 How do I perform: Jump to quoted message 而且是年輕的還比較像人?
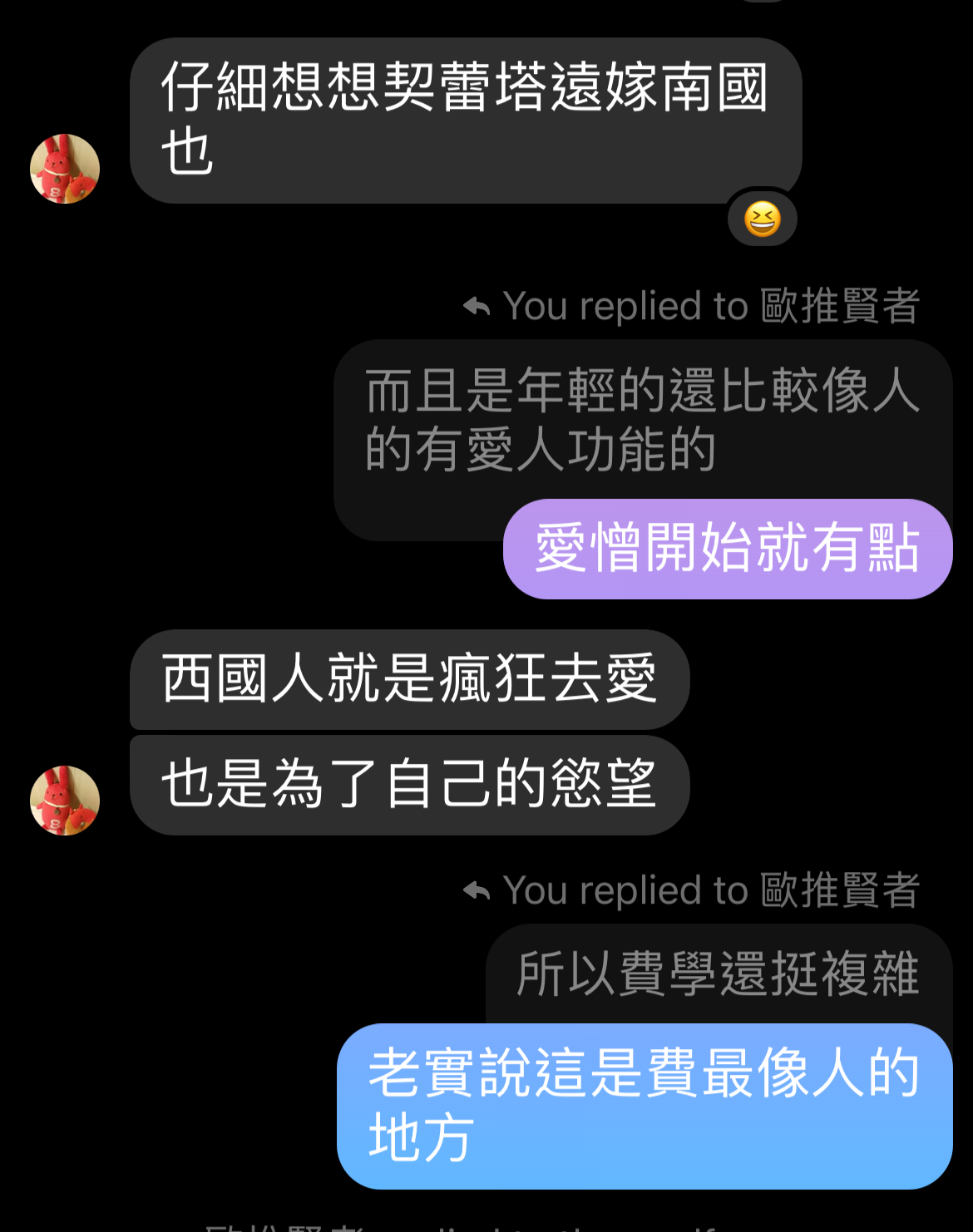coord(642,420)
